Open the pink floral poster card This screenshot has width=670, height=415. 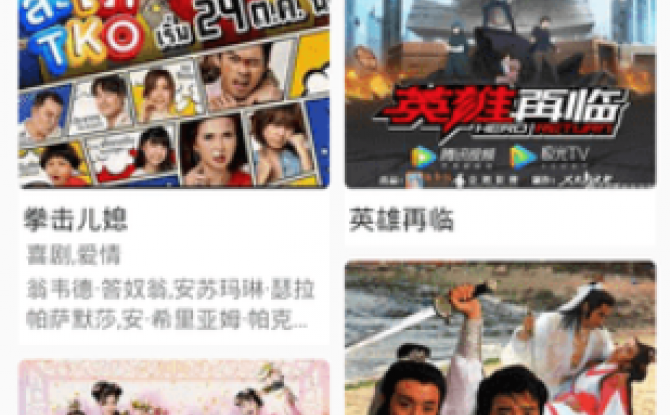[173, 388]
